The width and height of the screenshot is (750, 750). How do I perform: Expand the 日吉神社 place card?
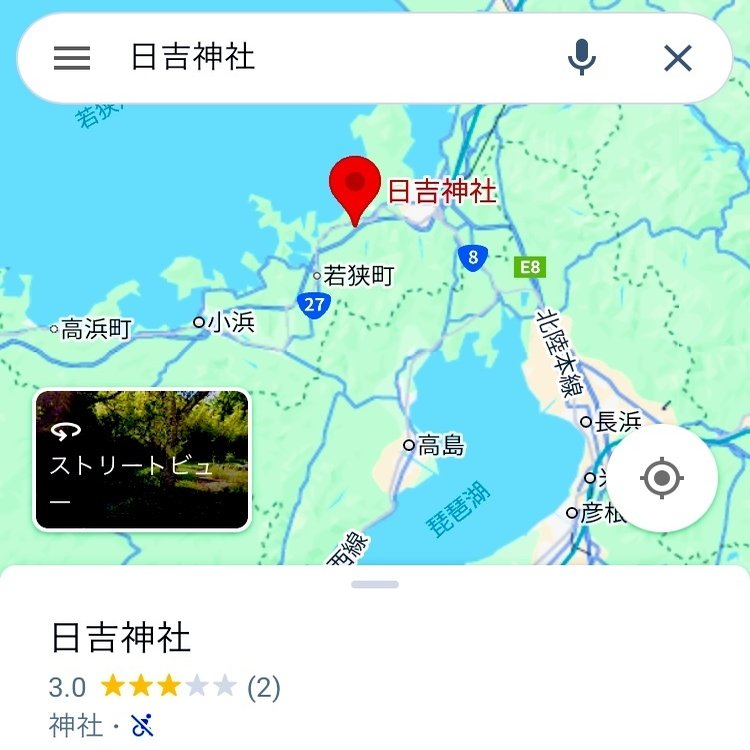pyautogui.click(x=375, y=585)
